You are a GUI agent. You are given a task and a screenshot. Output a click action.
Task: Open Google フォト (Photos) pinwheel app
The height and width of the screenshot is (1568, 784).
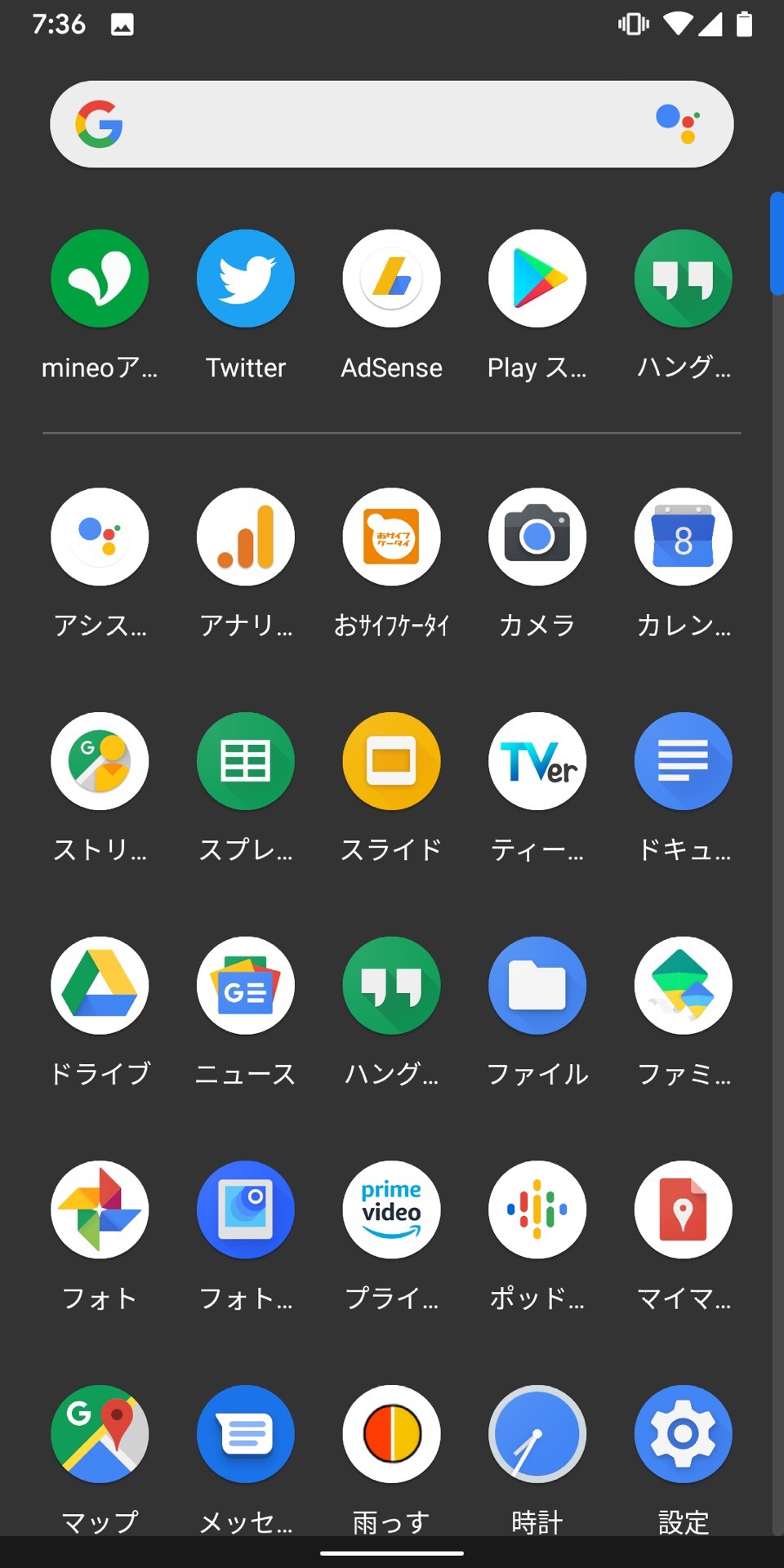100,1209
